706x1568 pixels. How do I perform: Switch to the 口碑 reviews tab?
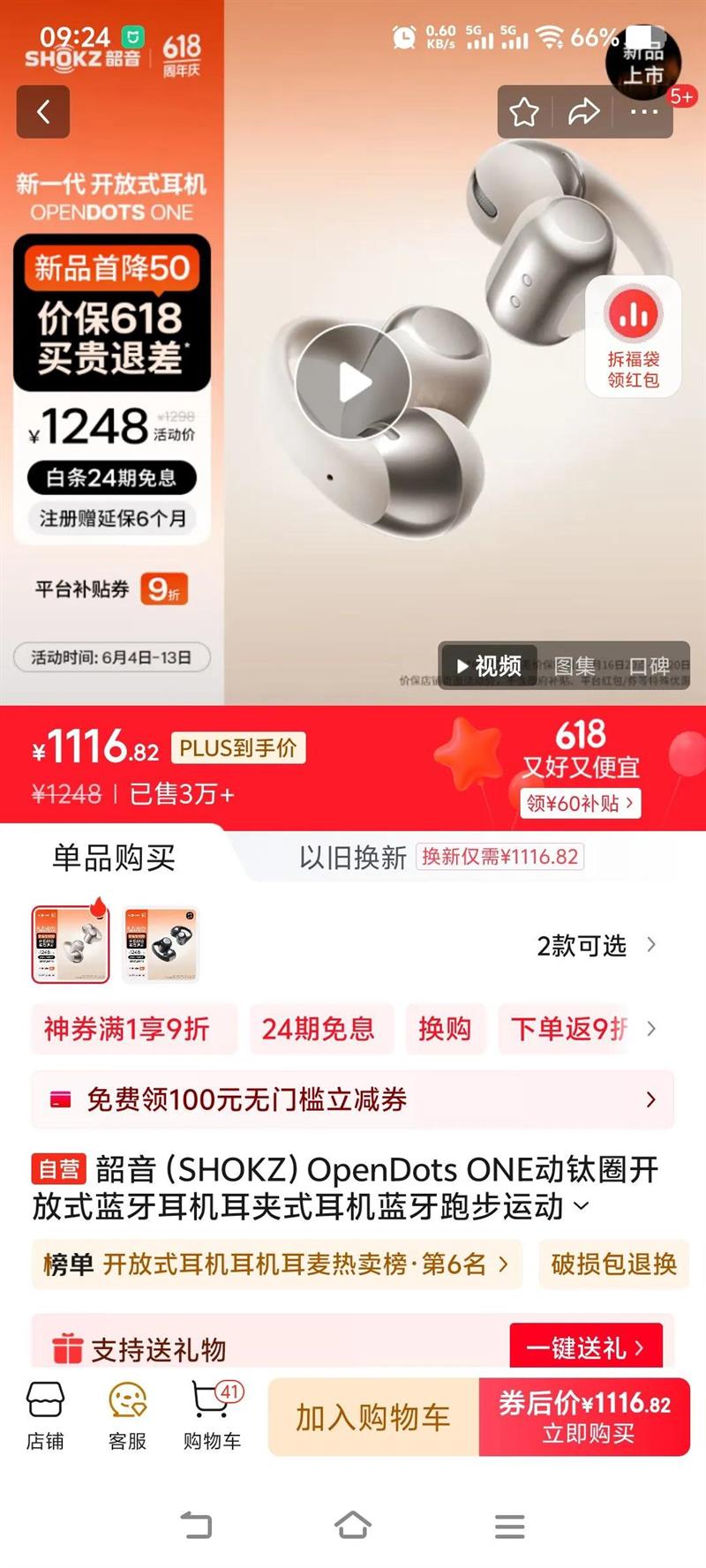click(650, 666)
